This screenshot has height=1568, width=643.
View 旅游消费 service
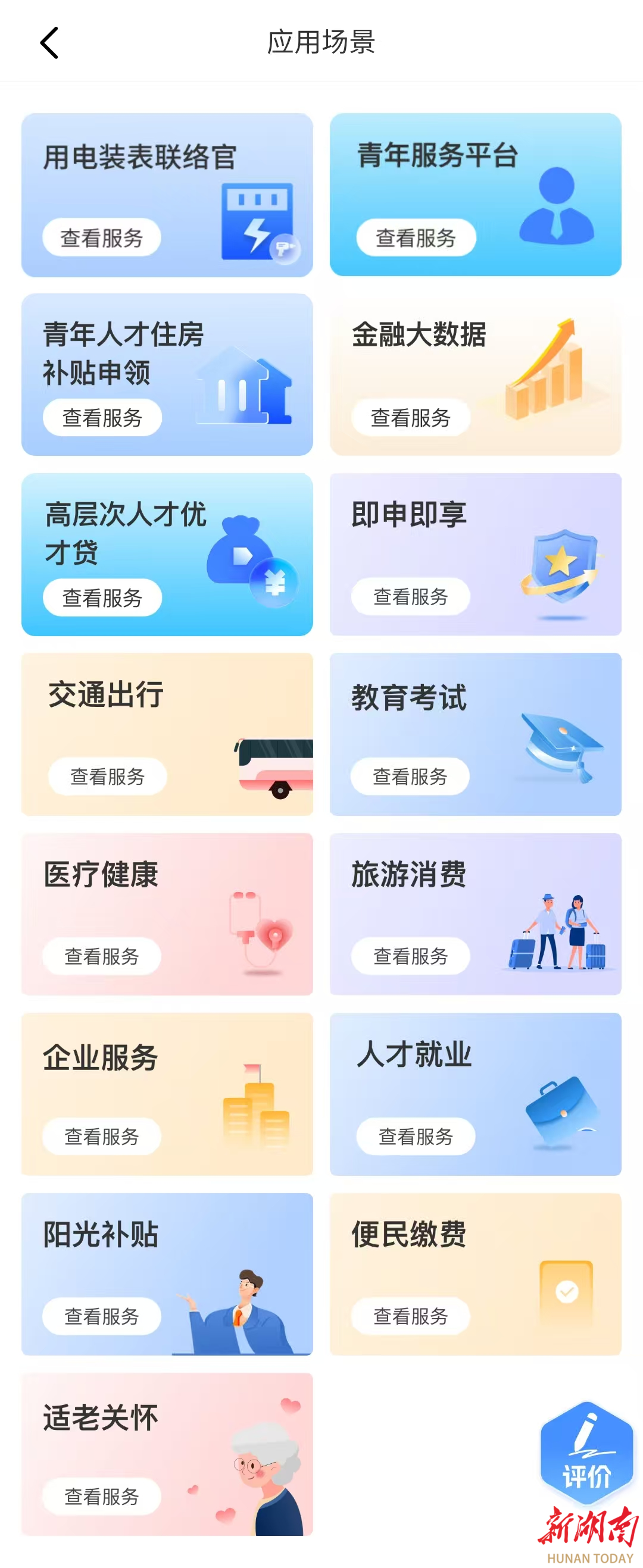[411, 956]
